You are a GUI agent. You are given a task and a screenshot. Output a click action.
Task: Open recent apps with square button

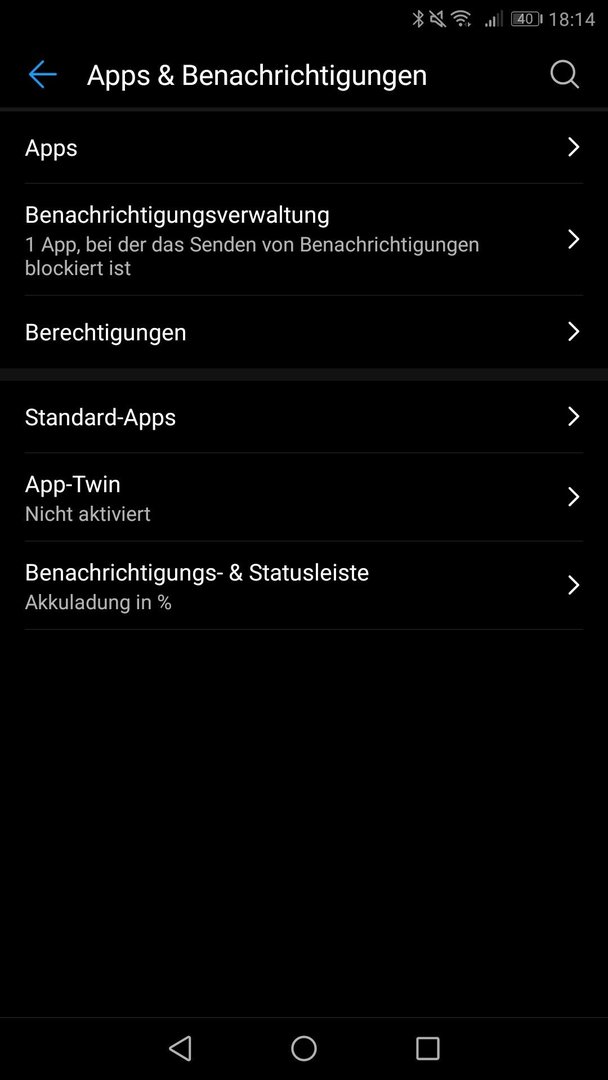428,1048
